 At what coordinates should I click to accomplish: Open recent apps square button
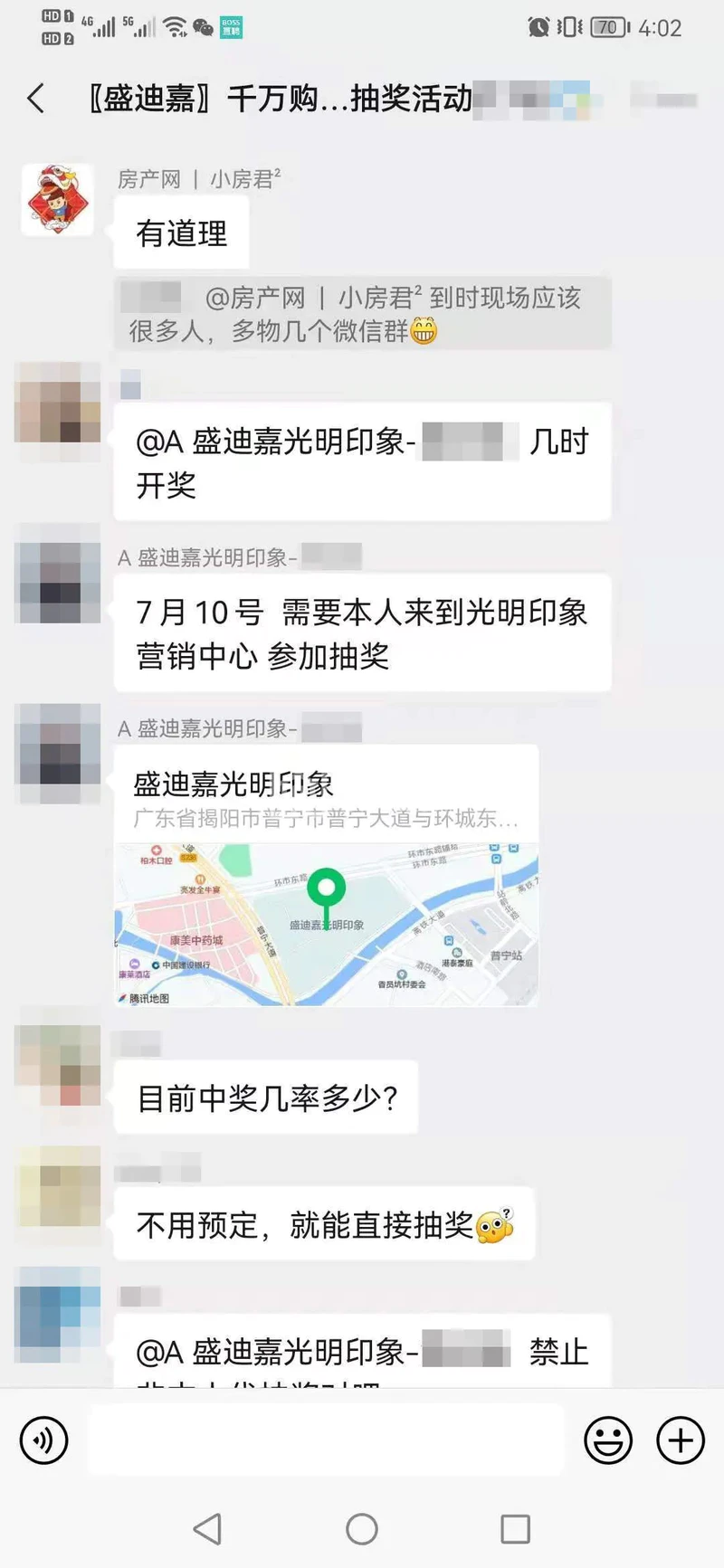click(x=515, y=1529)
